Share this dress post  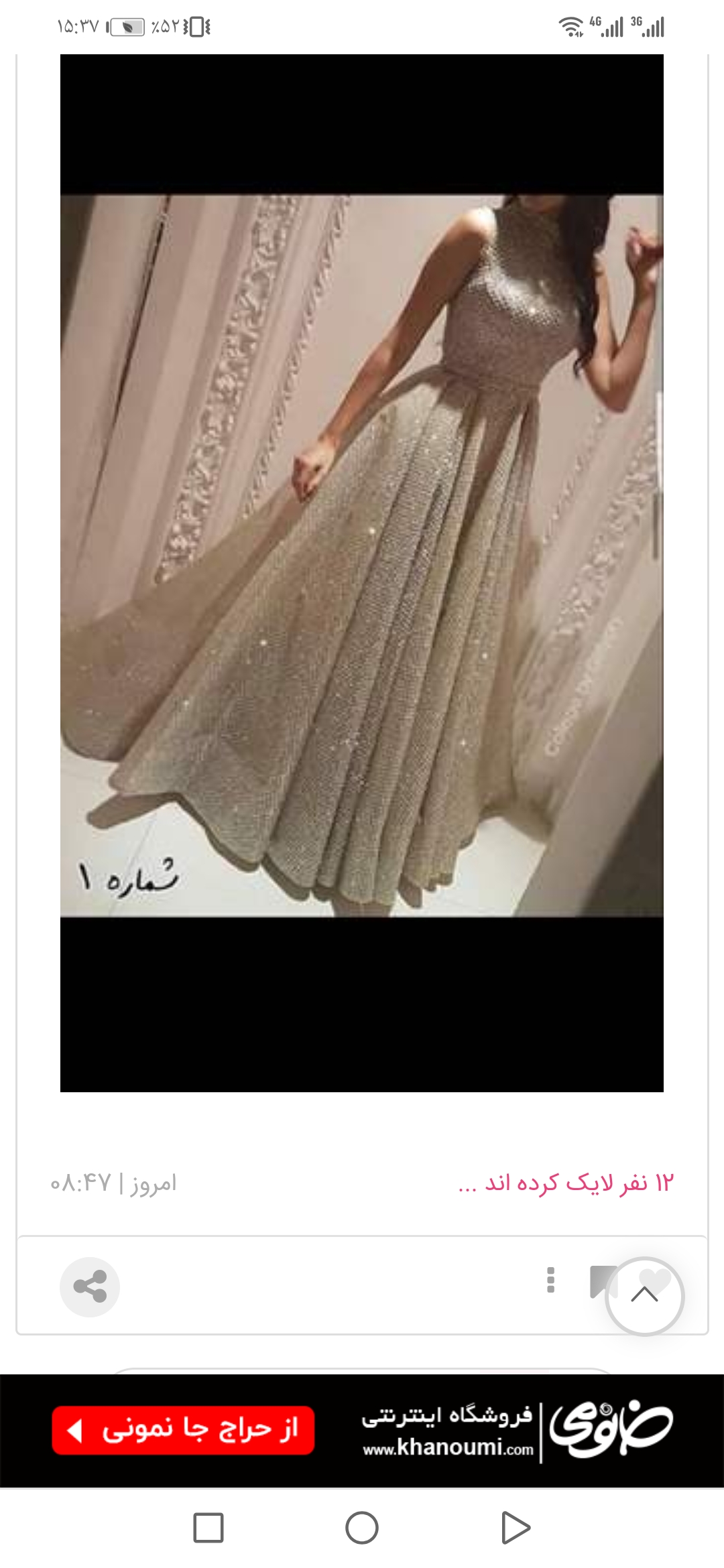(90, 1287)
